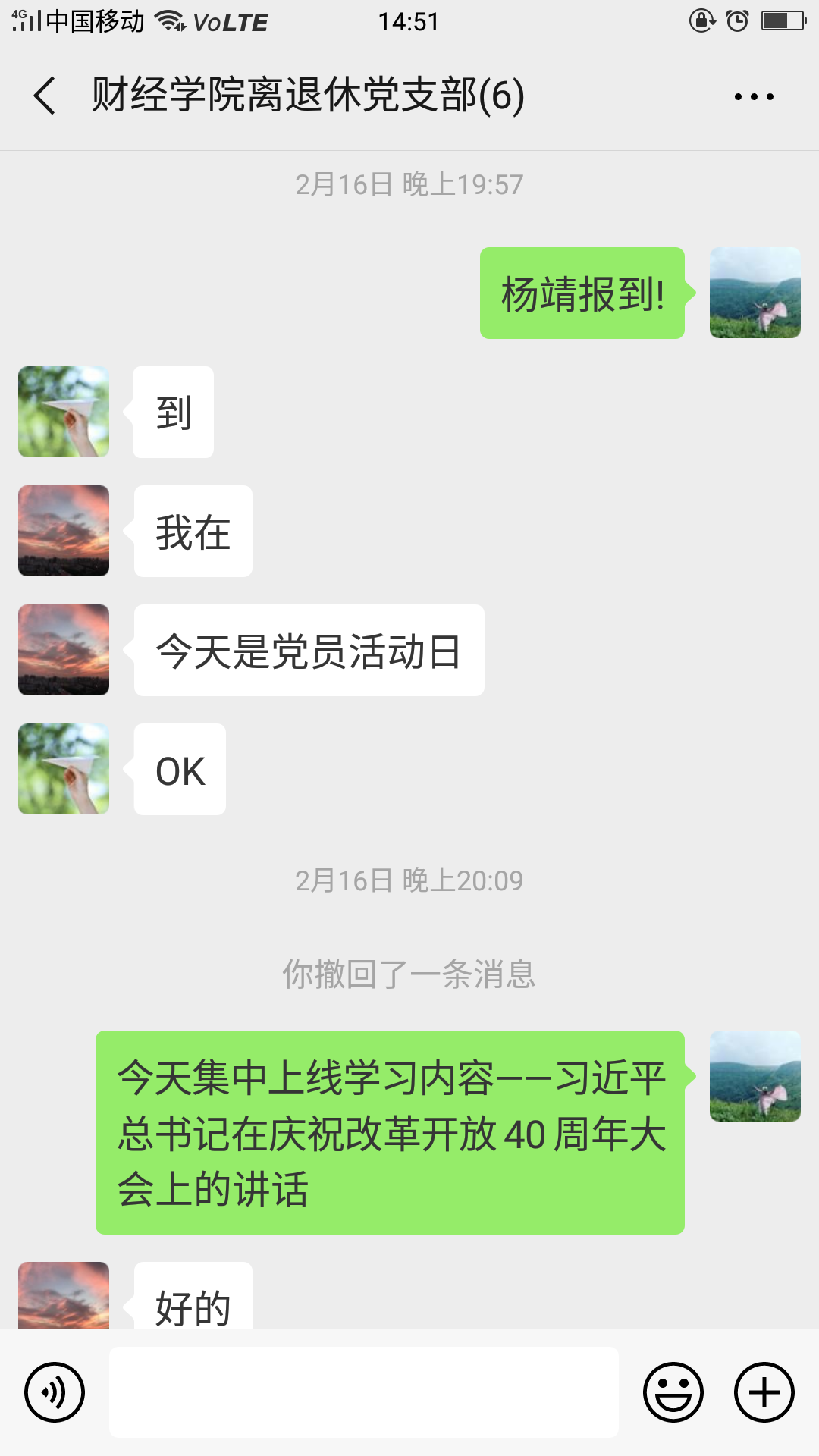
Task: Go back from the group chat
Action: pos(45,96)
